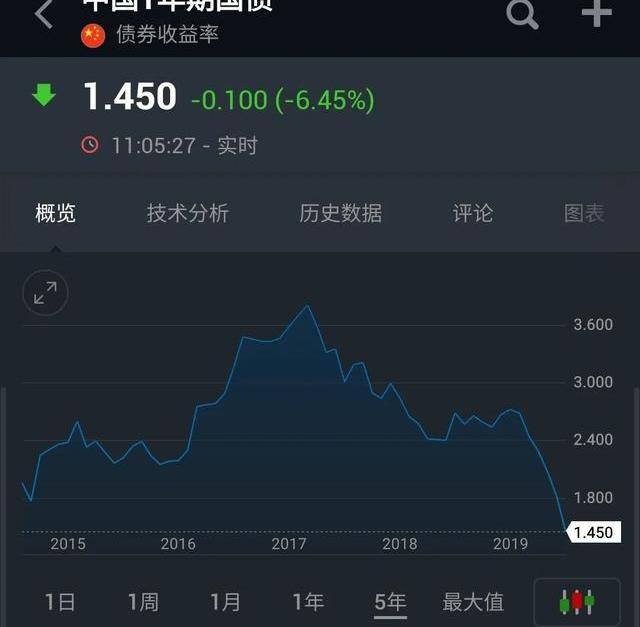Show the 最大值 chart range
This screenshot has height=627, width=640.
473,602
